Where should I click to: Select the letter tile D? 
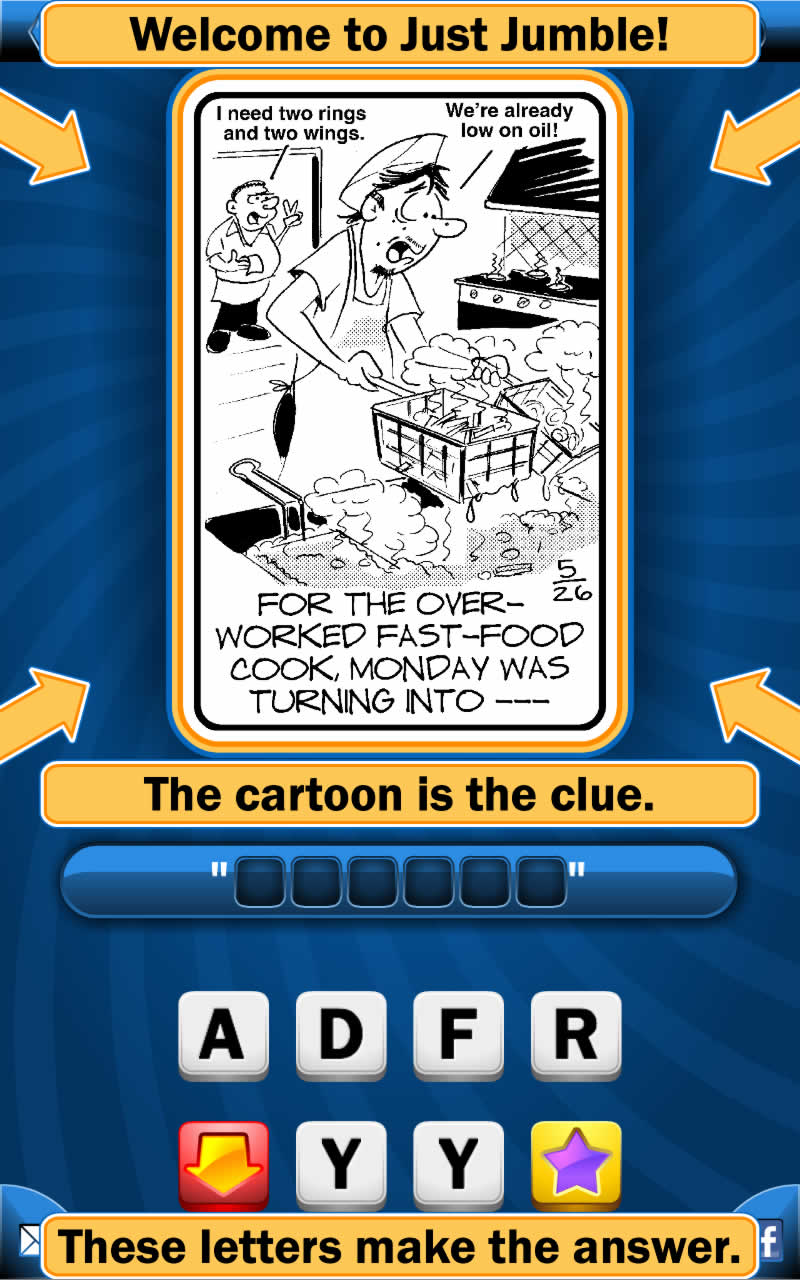click(341, 1035)
